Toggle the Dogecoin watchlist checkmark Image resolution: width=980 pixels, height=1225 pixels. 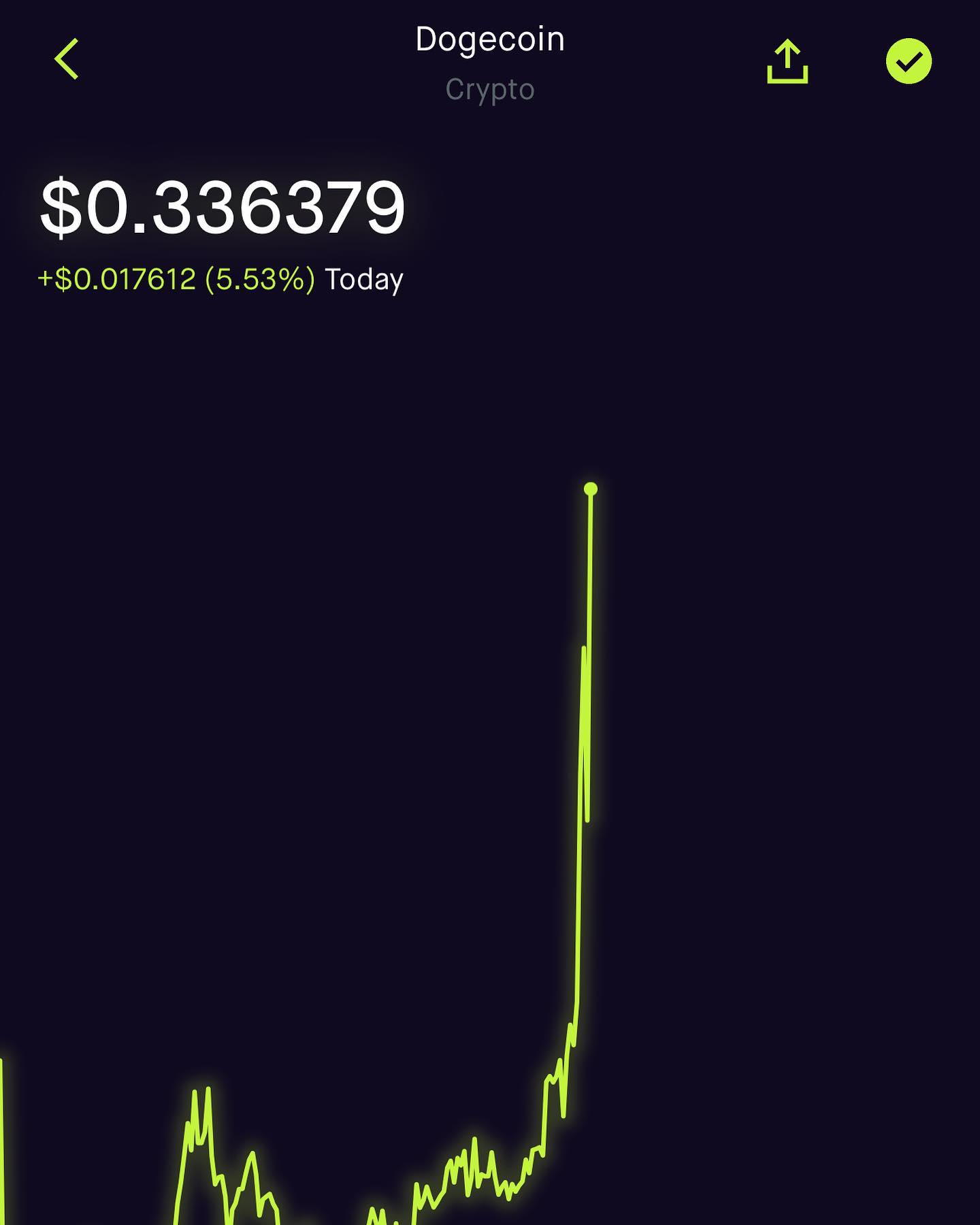point(909,61)
